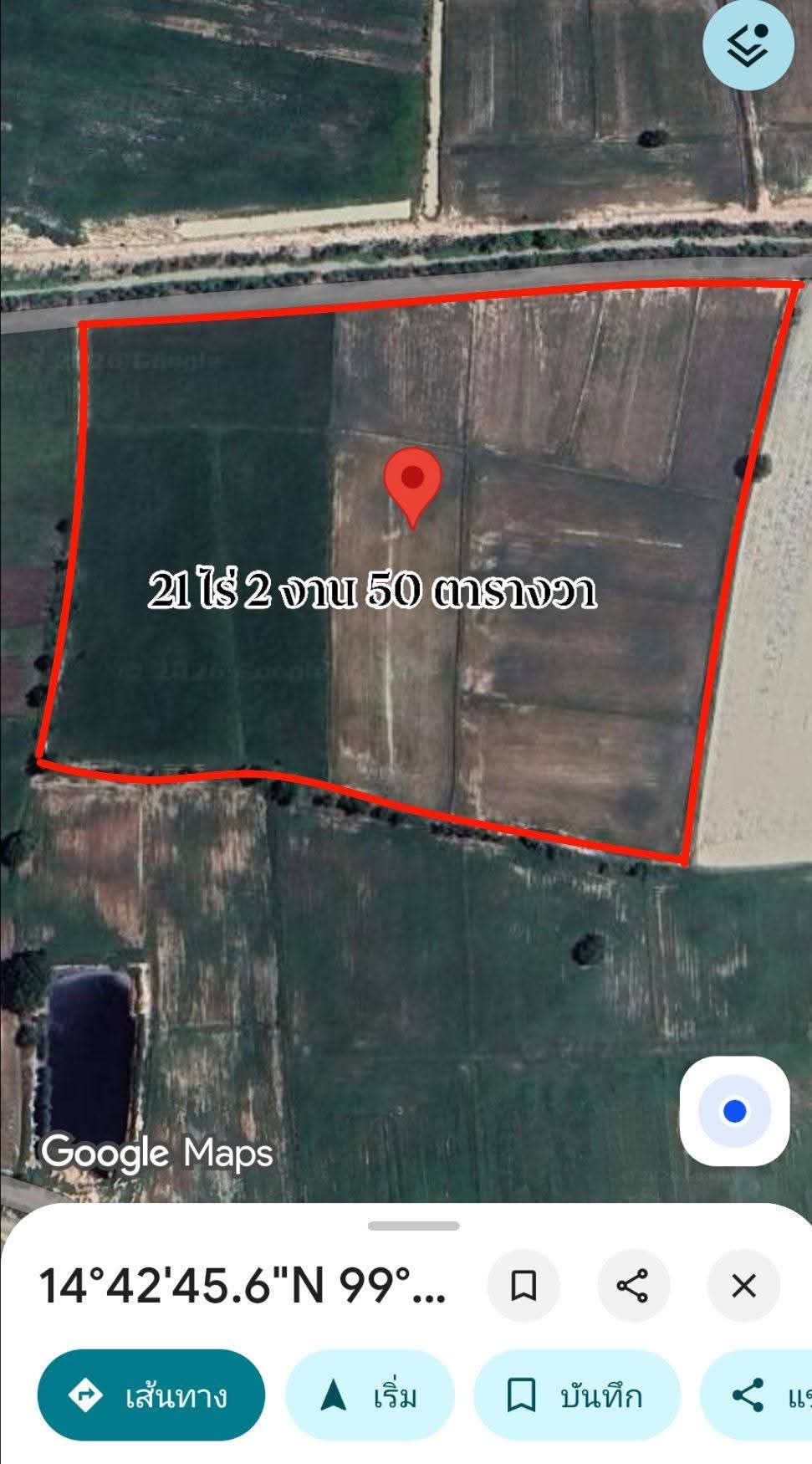Expand the bottom sheet drag handle
The width and height of the screenshot is (812, 1464).
[414, 1226]
